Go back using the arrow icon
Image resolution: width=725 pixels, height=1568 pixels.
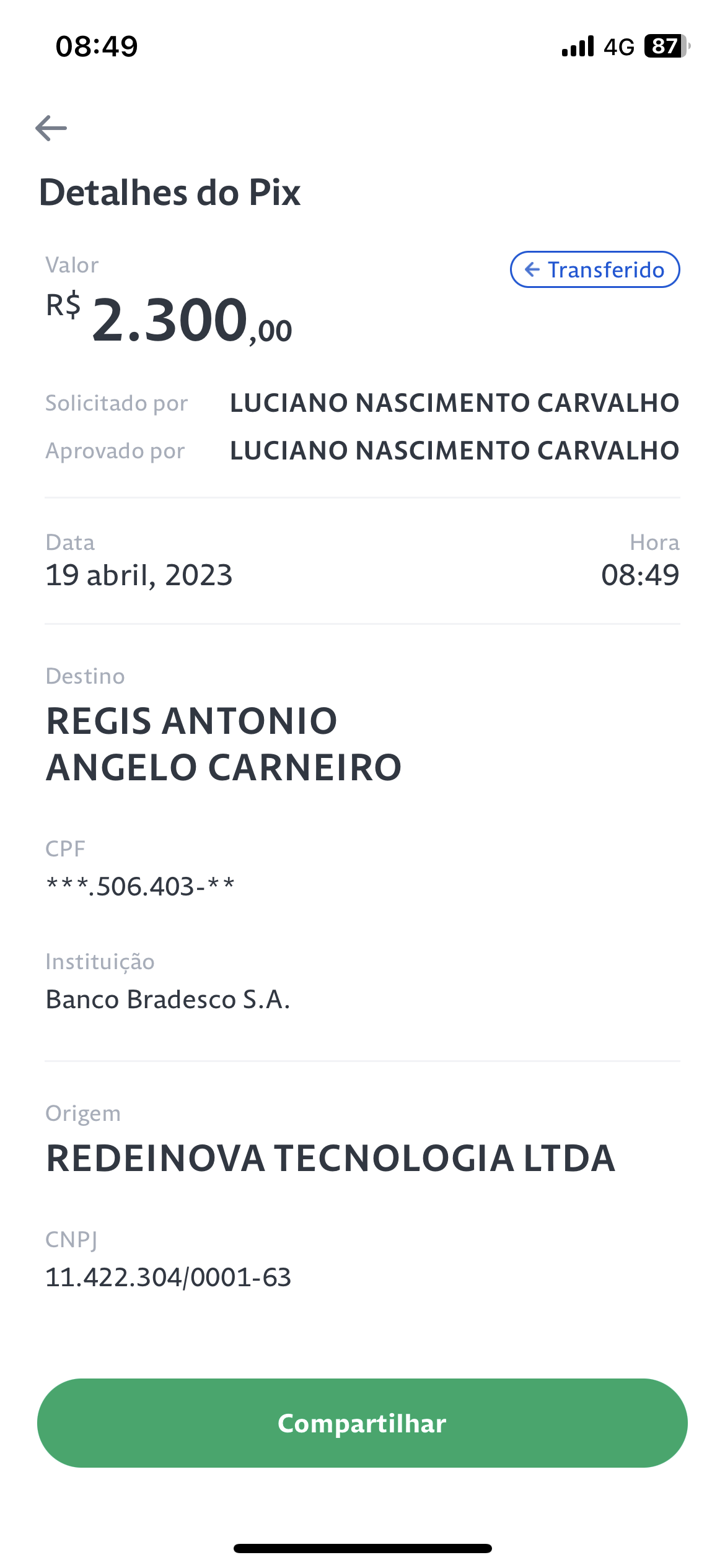(51, 128)
